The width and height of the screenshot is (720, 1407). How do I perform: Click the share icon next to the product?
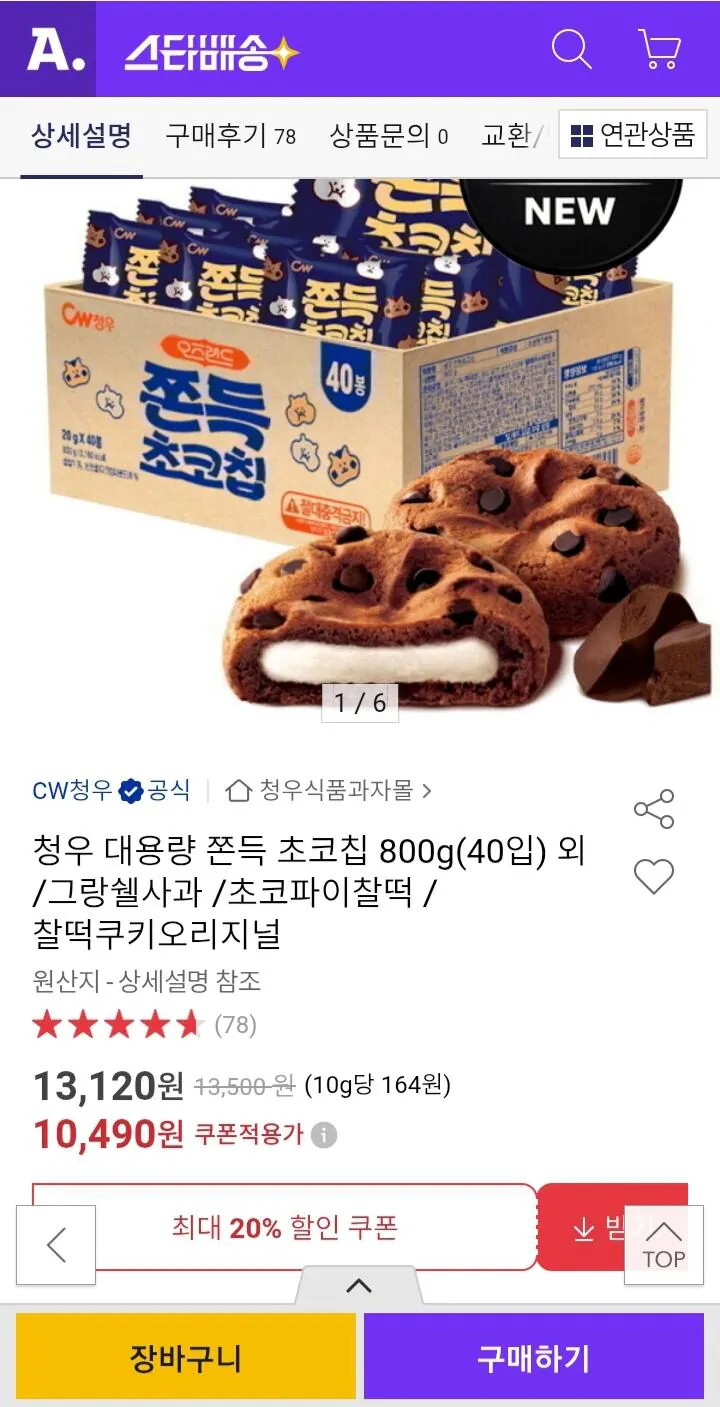pyautogui.click(x=654, y=808)
